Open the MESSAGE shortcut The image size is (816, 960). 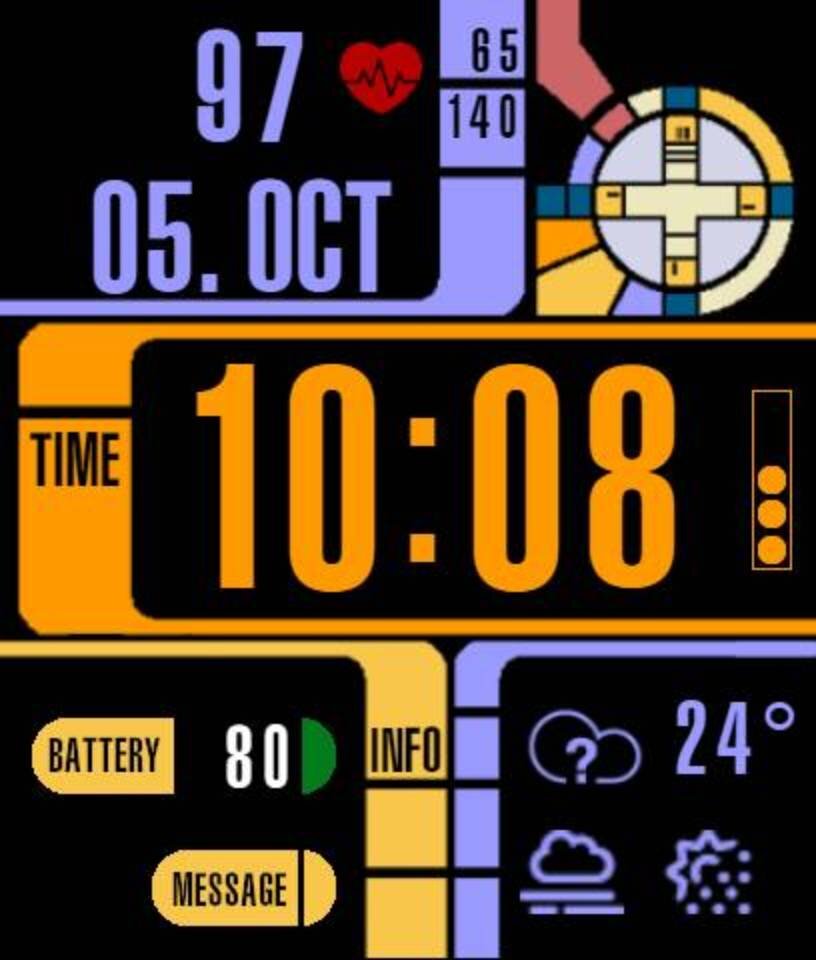(x=230, y=888)
